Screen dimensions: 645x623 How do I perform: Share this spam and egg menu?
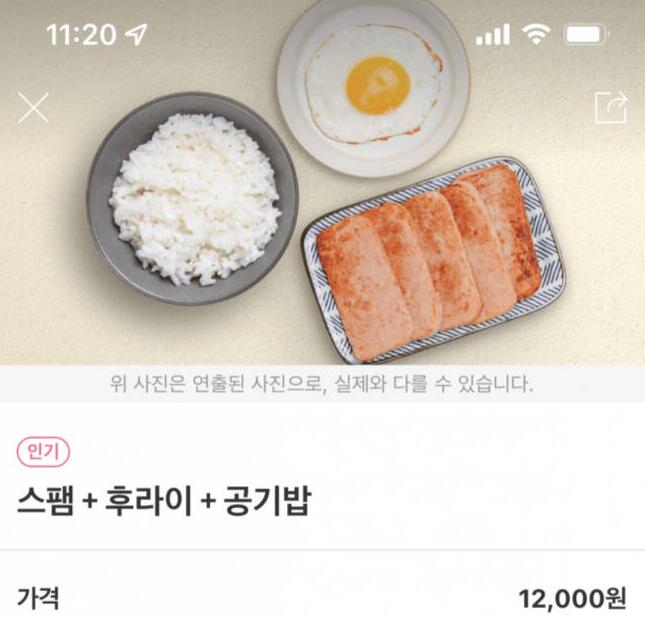pyautogui.click(x=610, y=107)
